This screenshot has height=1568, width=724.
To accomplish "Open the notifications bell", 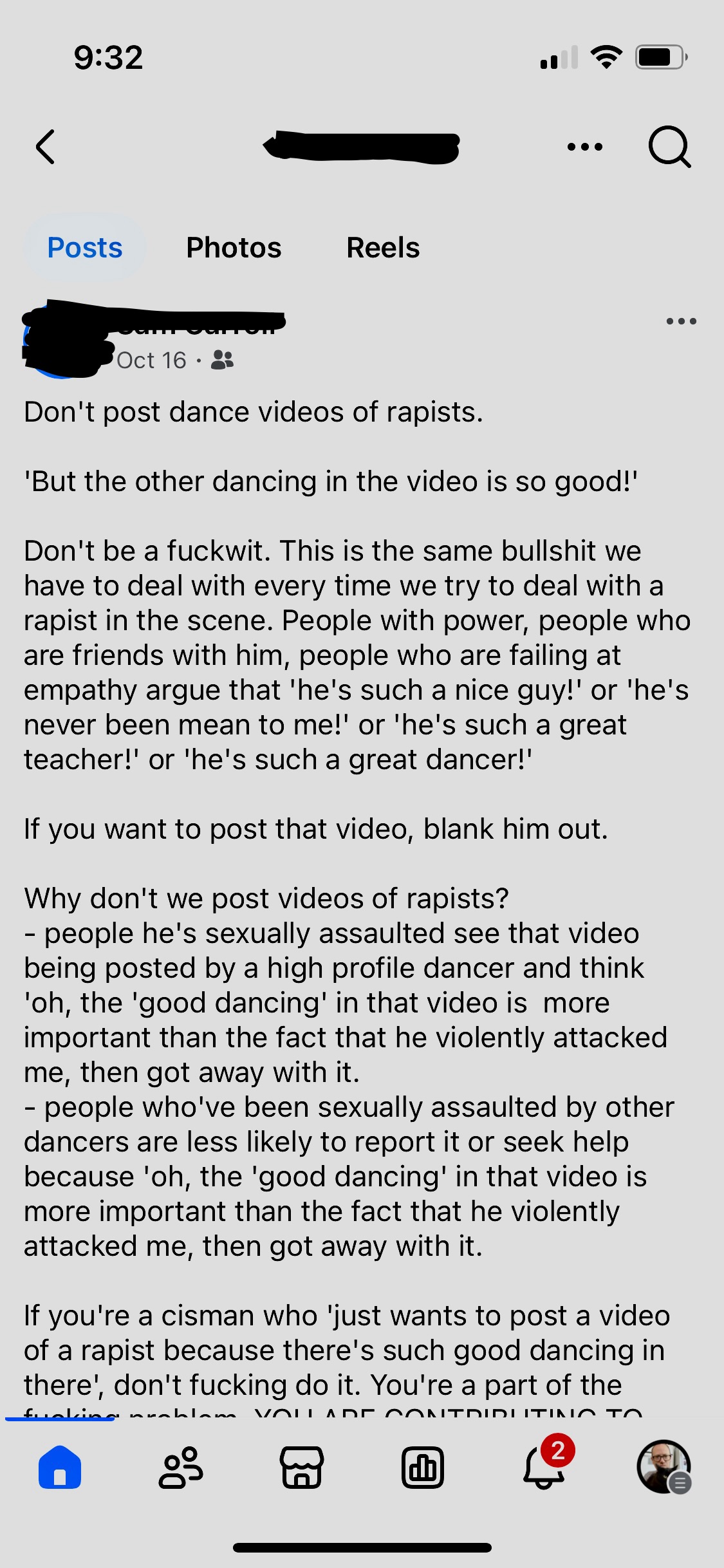I will tap(544, 1468).
